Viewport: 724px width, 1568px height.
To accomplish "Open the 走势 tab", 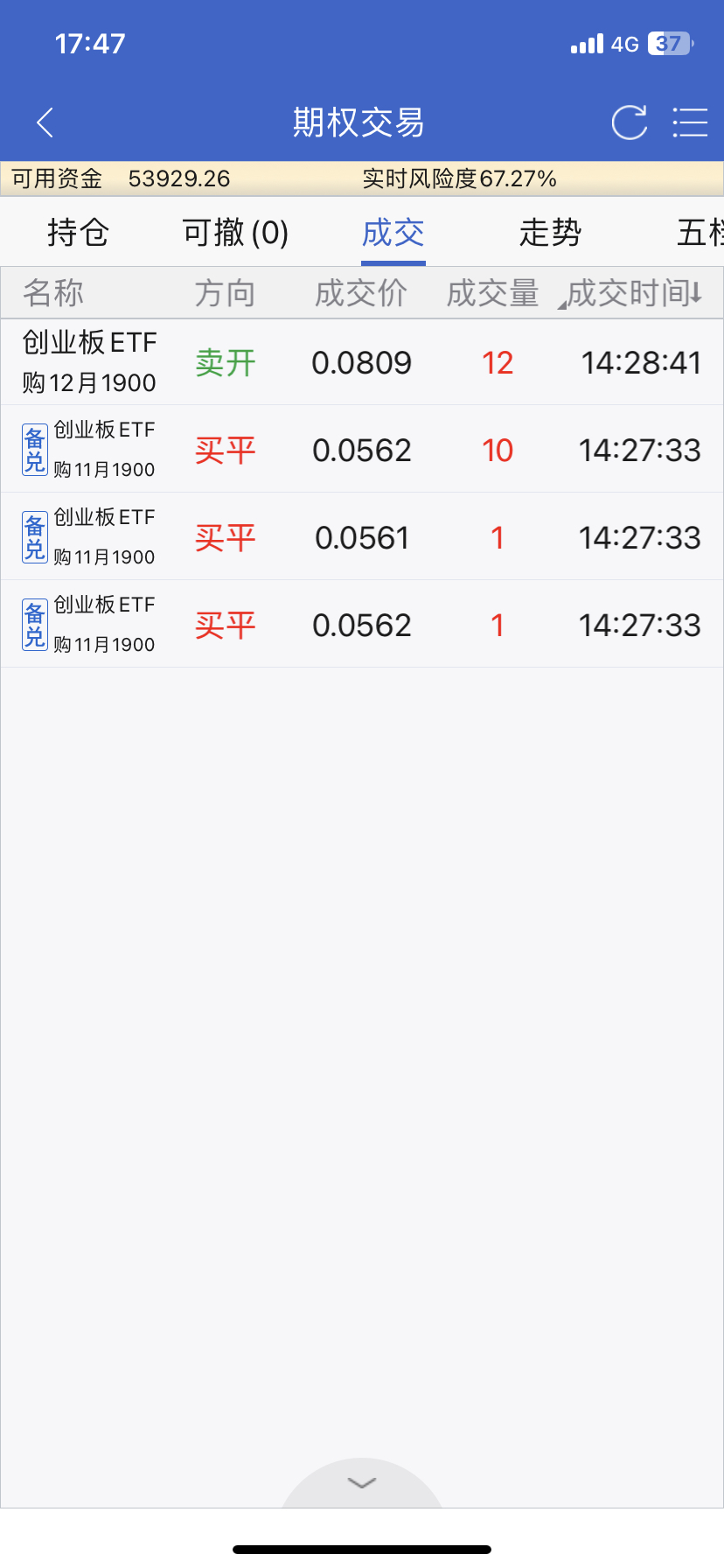I will coord(550,233).
